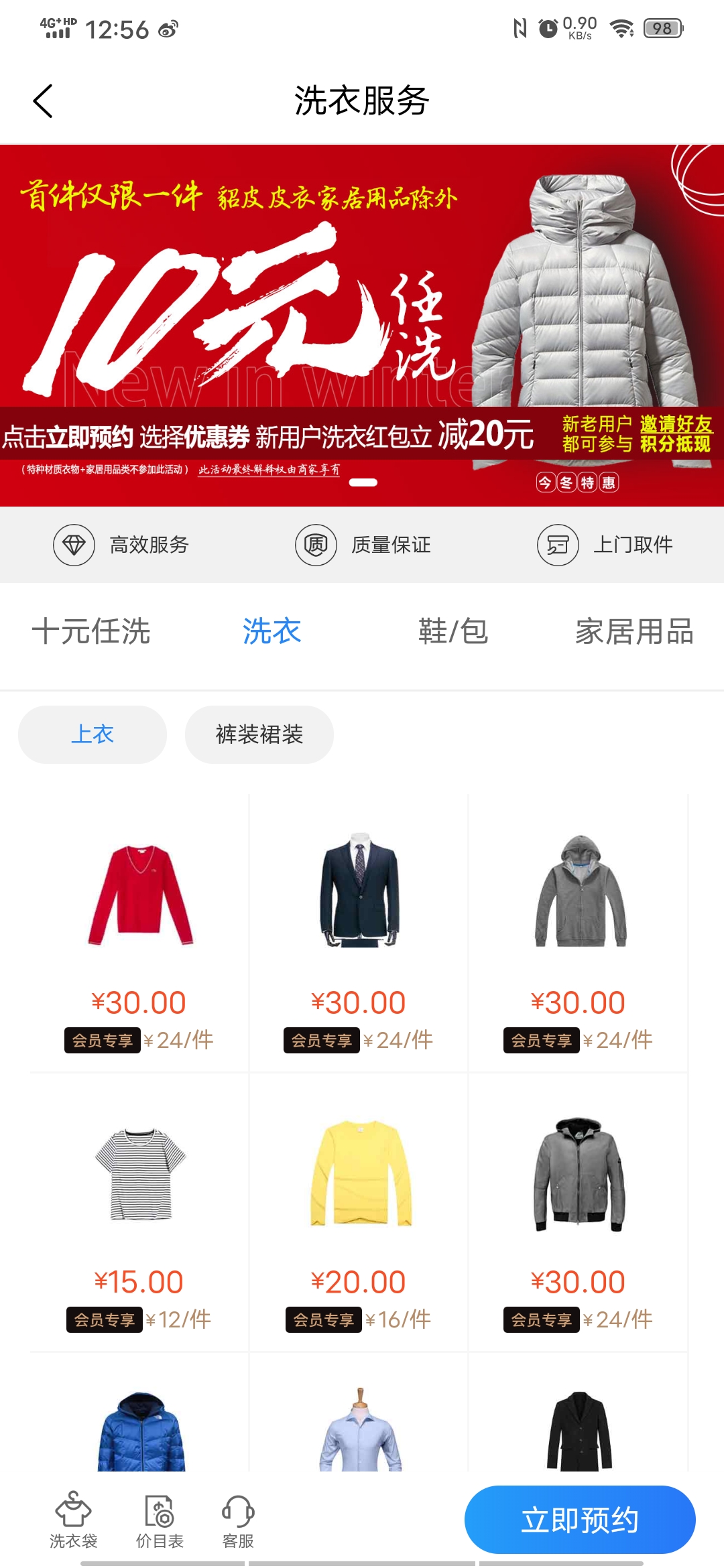
Task: Choose the navy suit jacket item
Action: 359,931
